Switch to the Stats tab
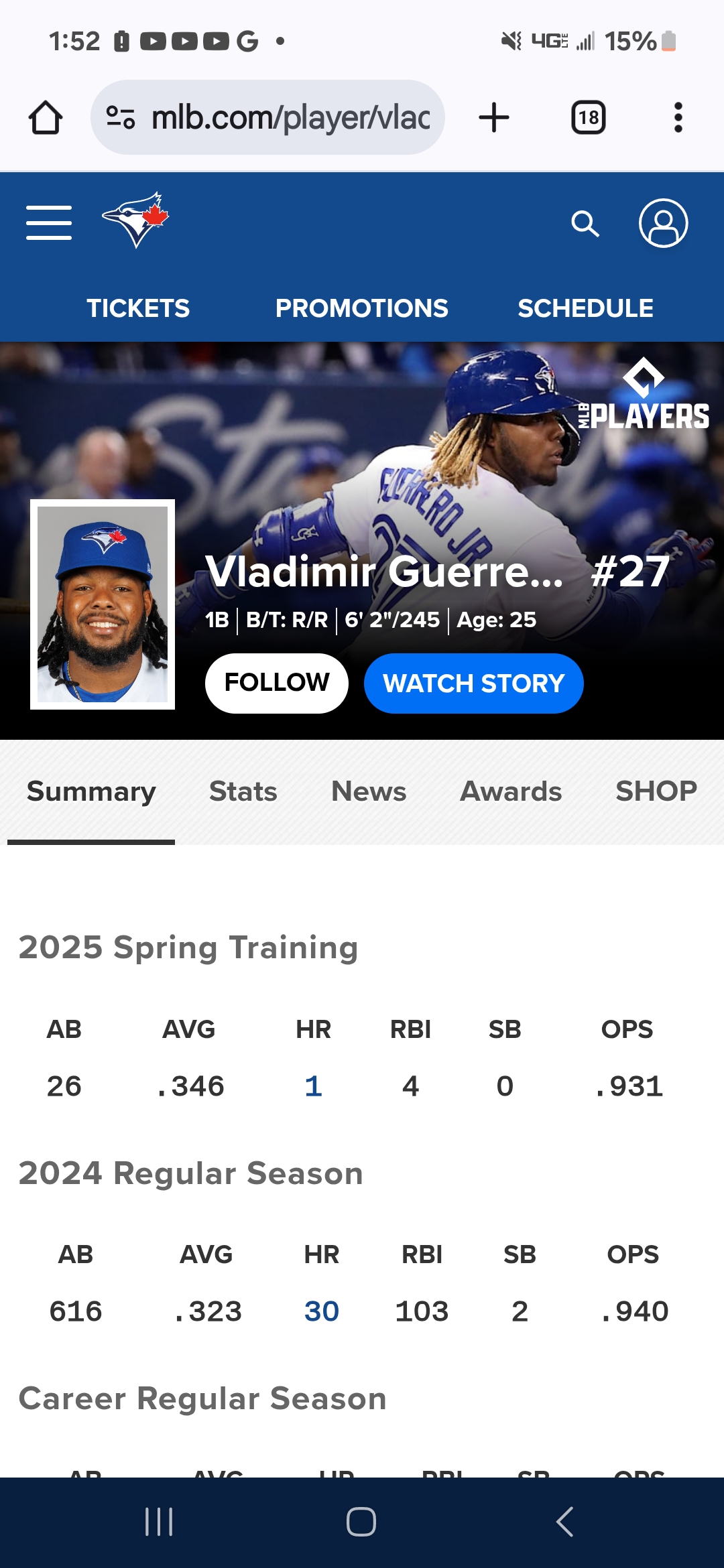This screenshot has height=1568, width=724. point(243,791)
